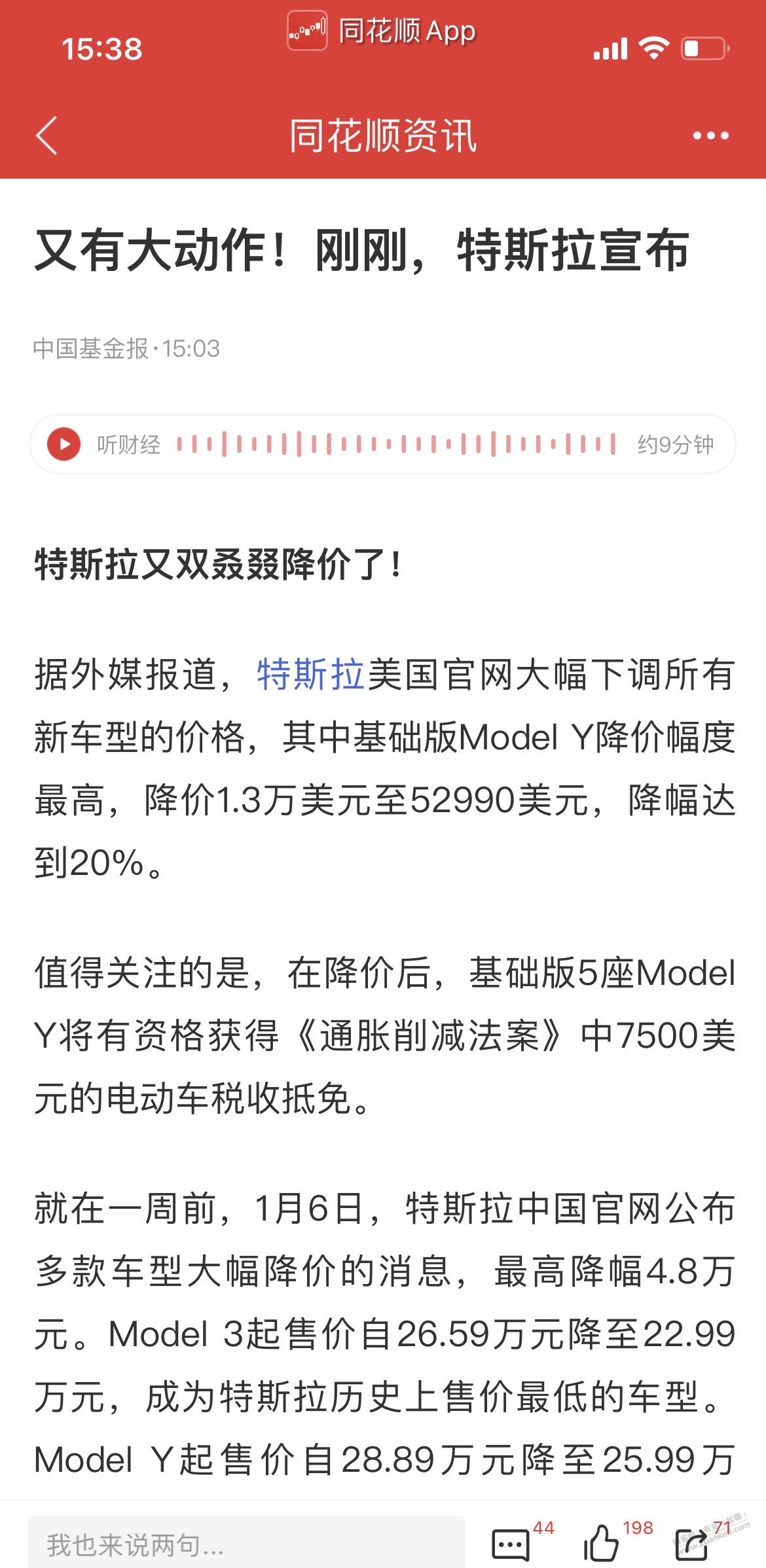Share this article via share icon
Image resolution: width=766 pixels, height=1568 pixels.
(x=691, y=1544)
